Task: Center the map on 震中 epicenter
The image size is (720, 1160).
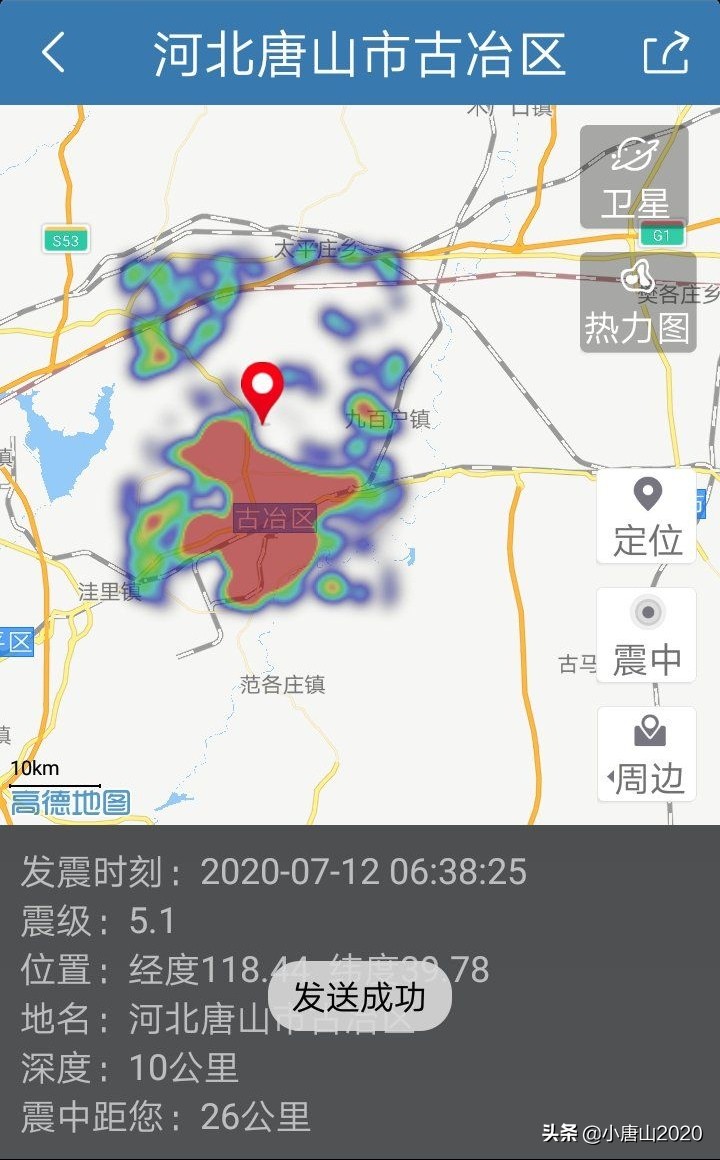Action: click(647, 635)
